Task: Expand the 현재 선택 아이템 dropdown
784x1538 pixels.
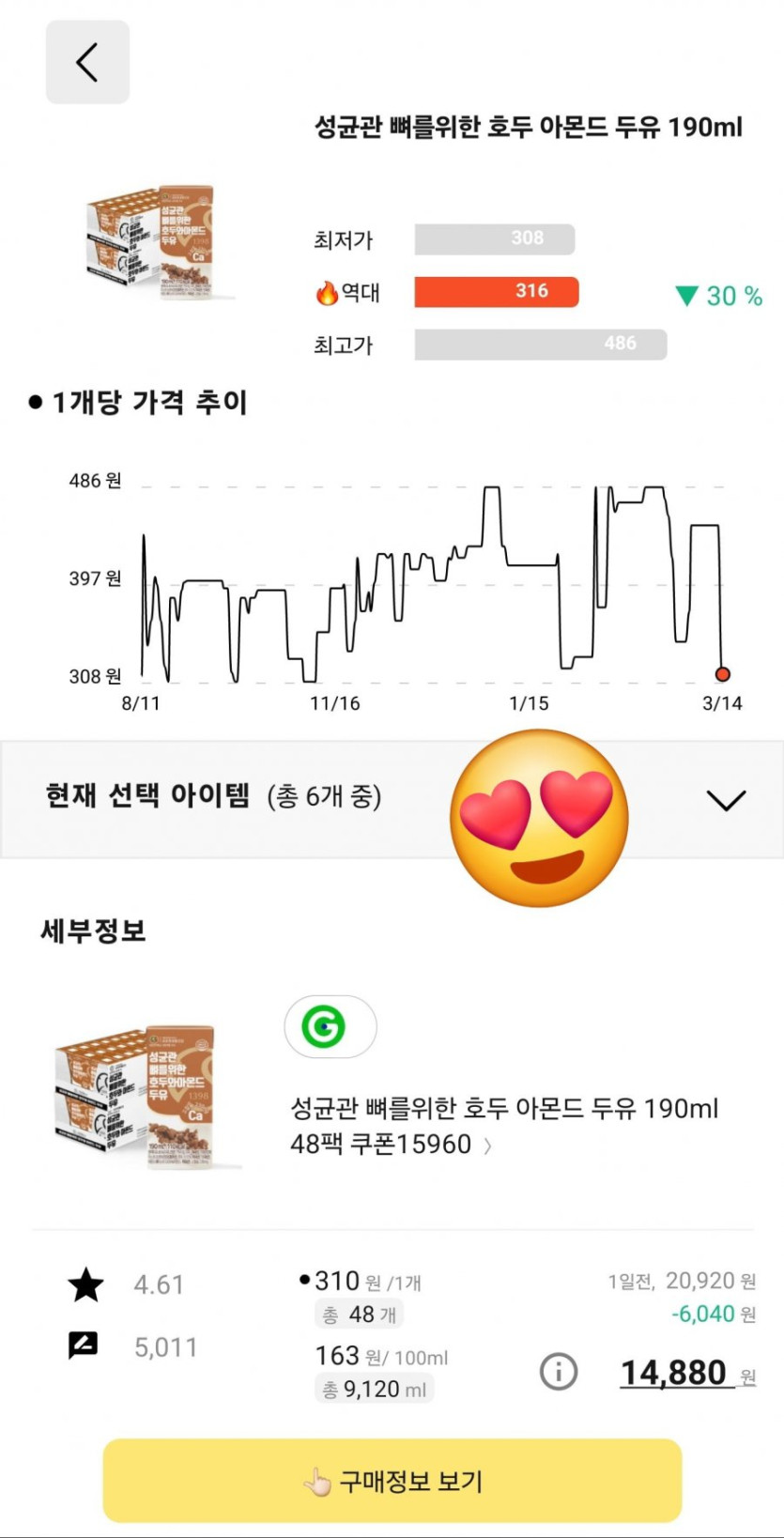Action: click(x=725, y=800)
